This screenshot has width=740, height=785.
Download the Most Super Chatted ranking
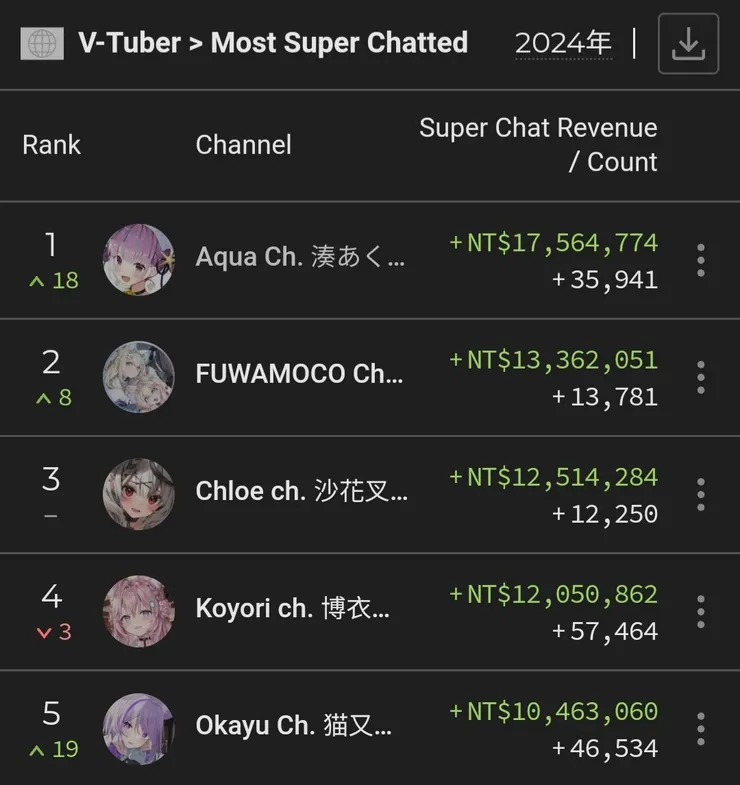click(688, 44)
